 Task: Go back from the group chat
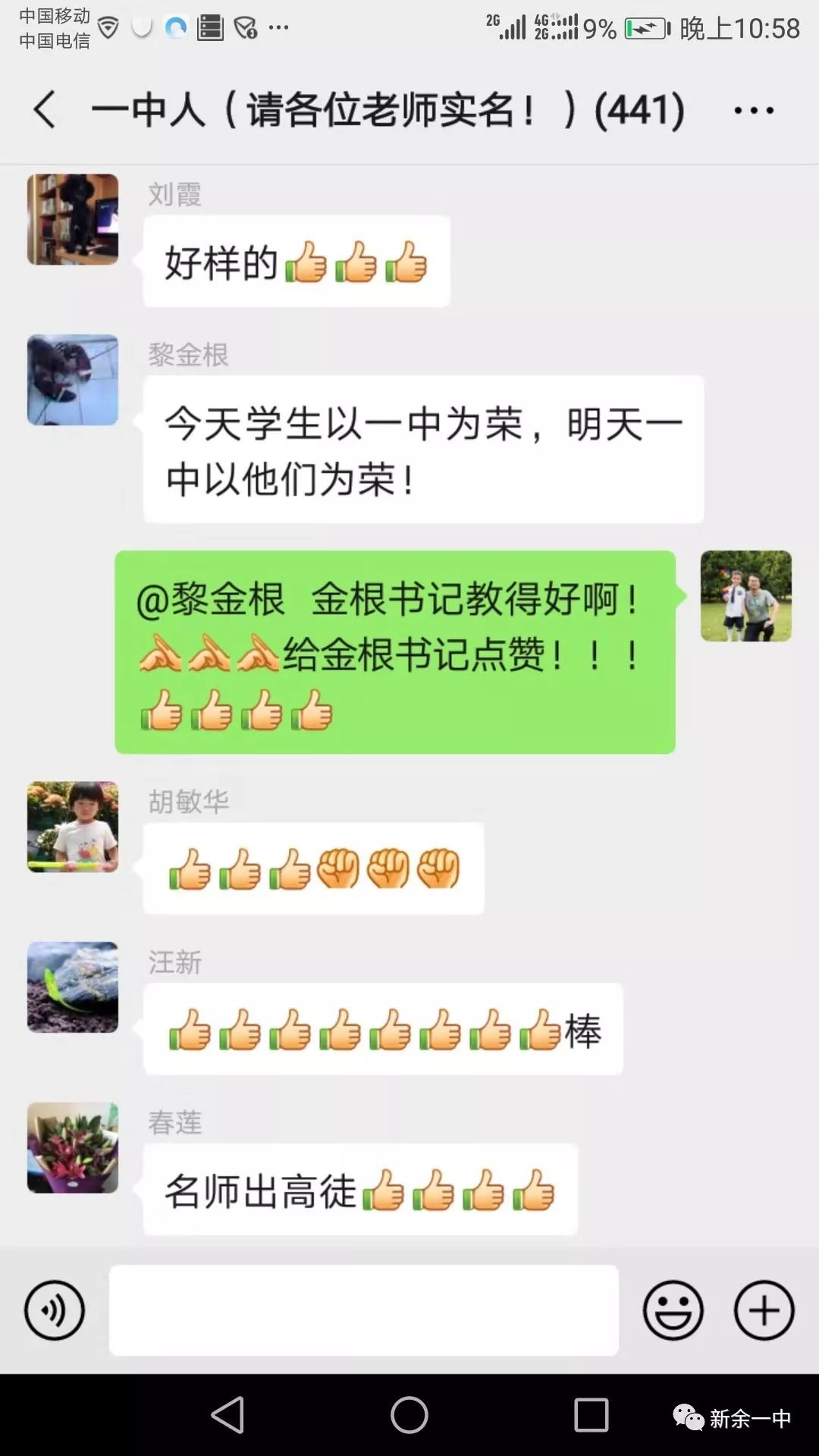click(45, 110)
